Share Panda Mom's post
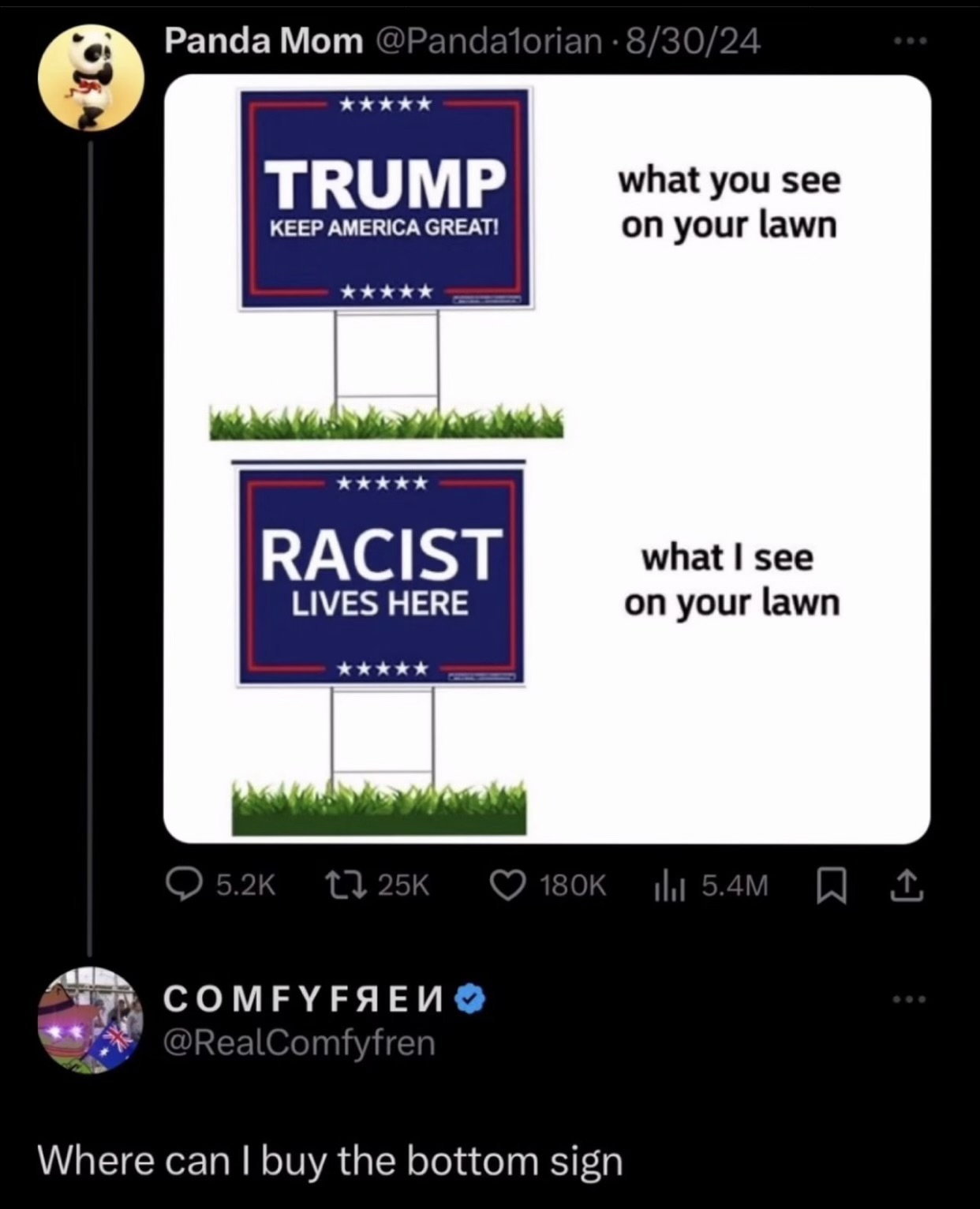This screenshot has height=1209, width=980. click(907, 886)
